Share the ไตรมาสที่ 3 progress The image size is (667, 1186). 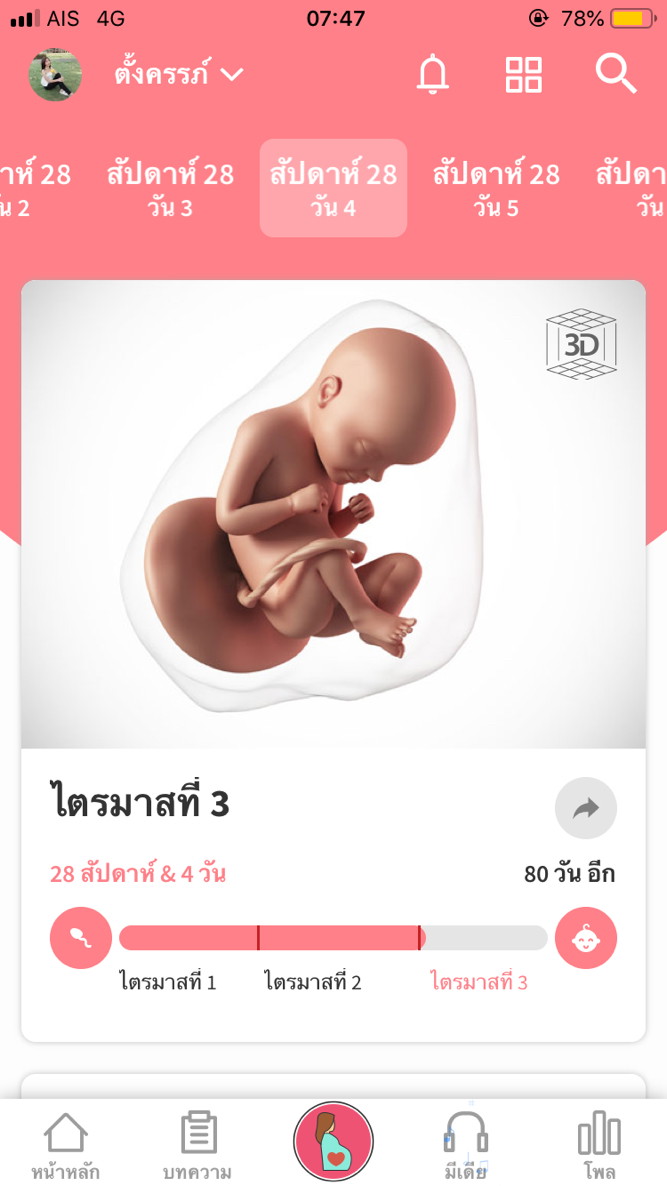[x=585, y=808]
